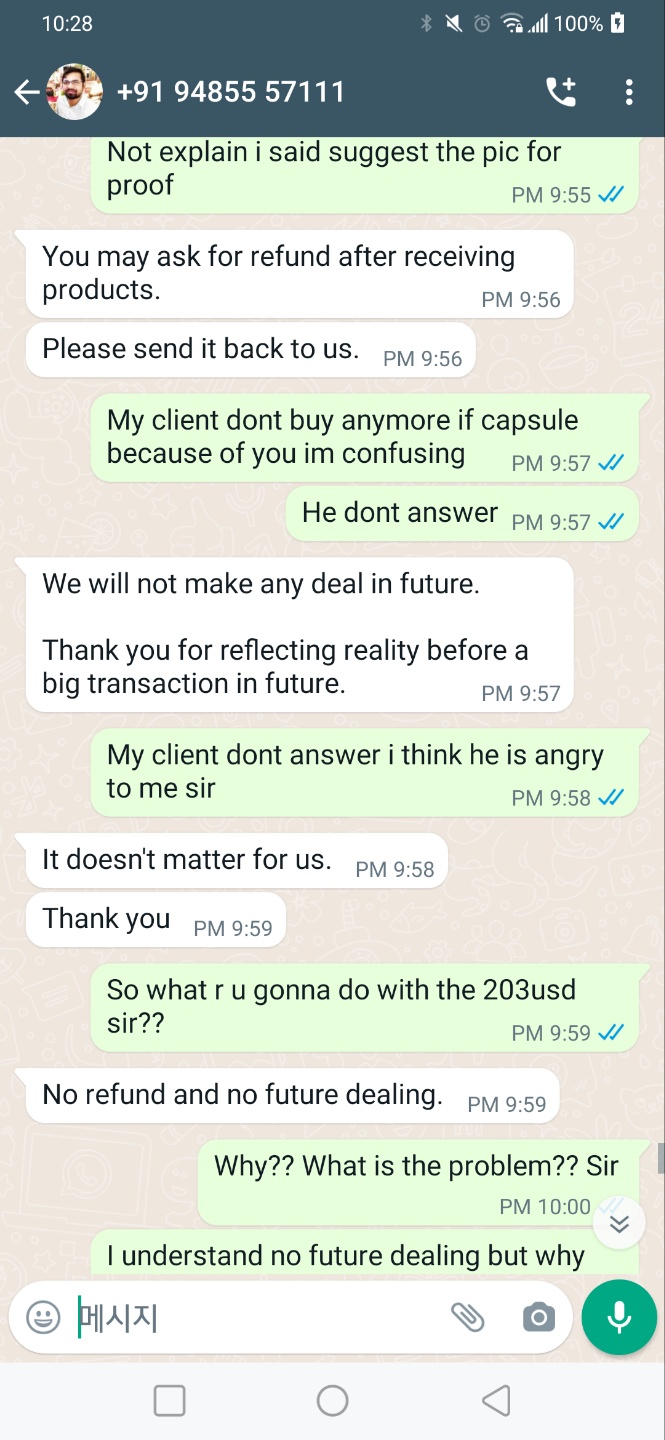
Task: Tap the system back button
Action: pyautogui.click(x=495, y=1401)
